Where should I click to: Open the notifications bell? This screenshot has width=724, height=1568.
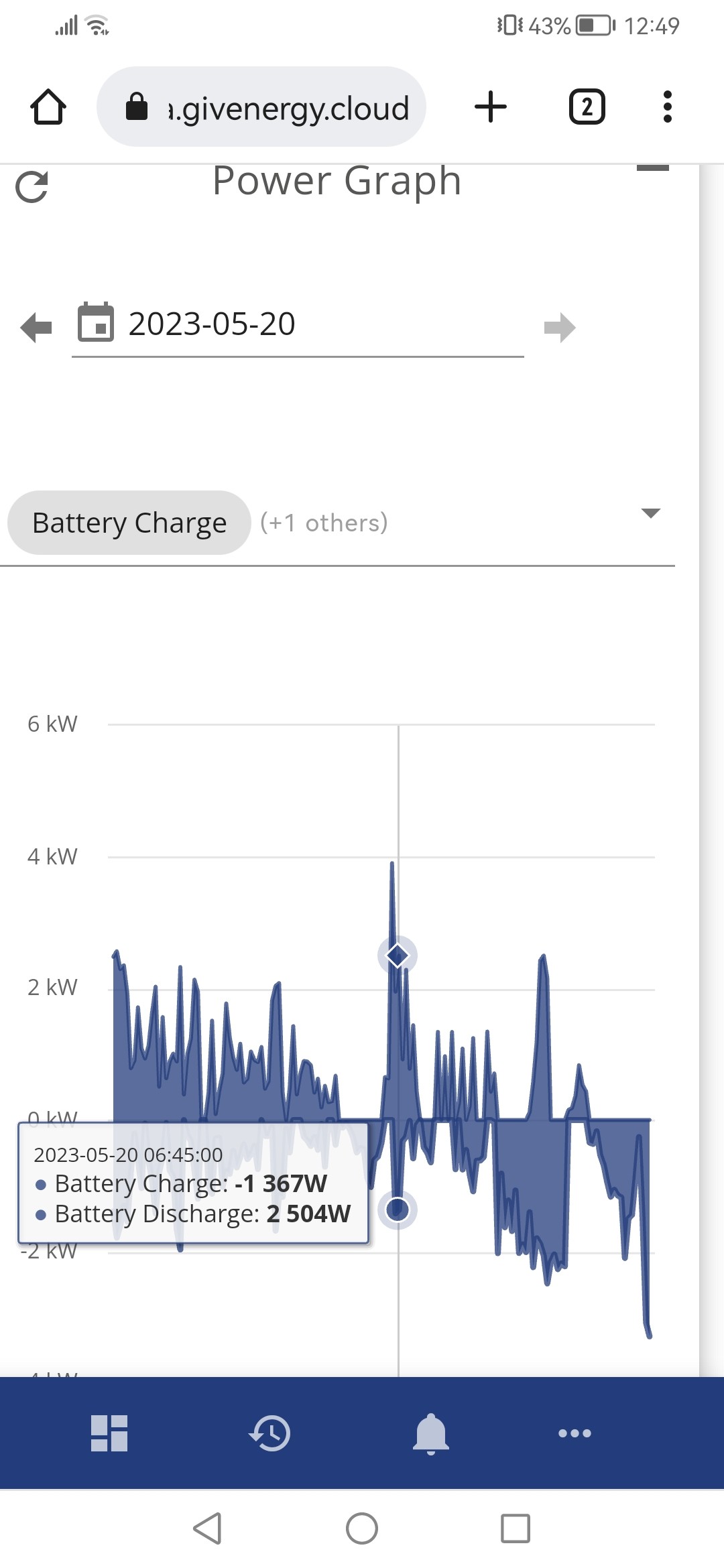431,1433
